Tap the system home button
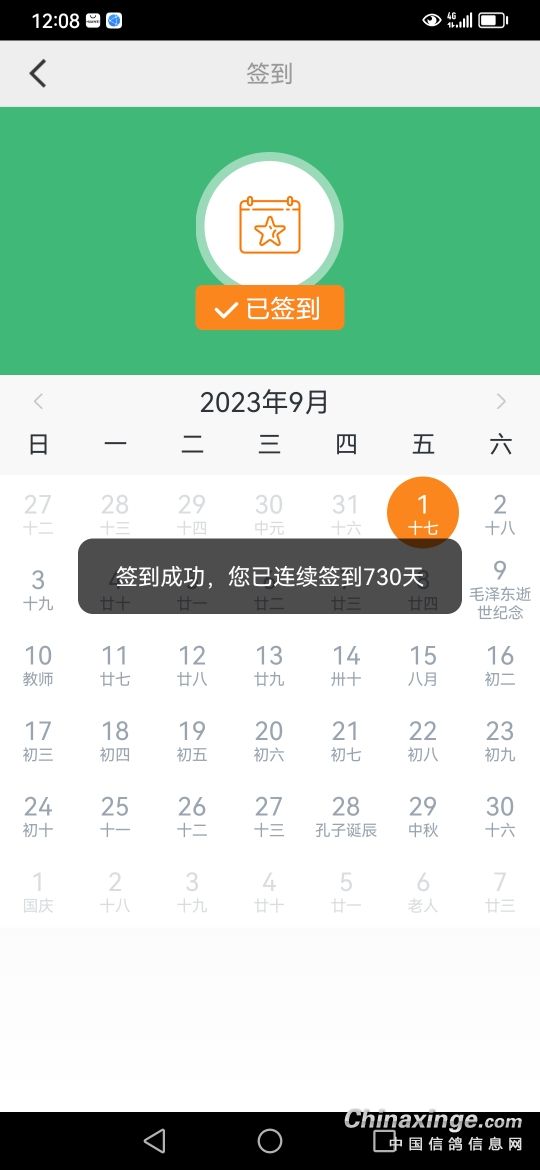 click(270, 1140)
